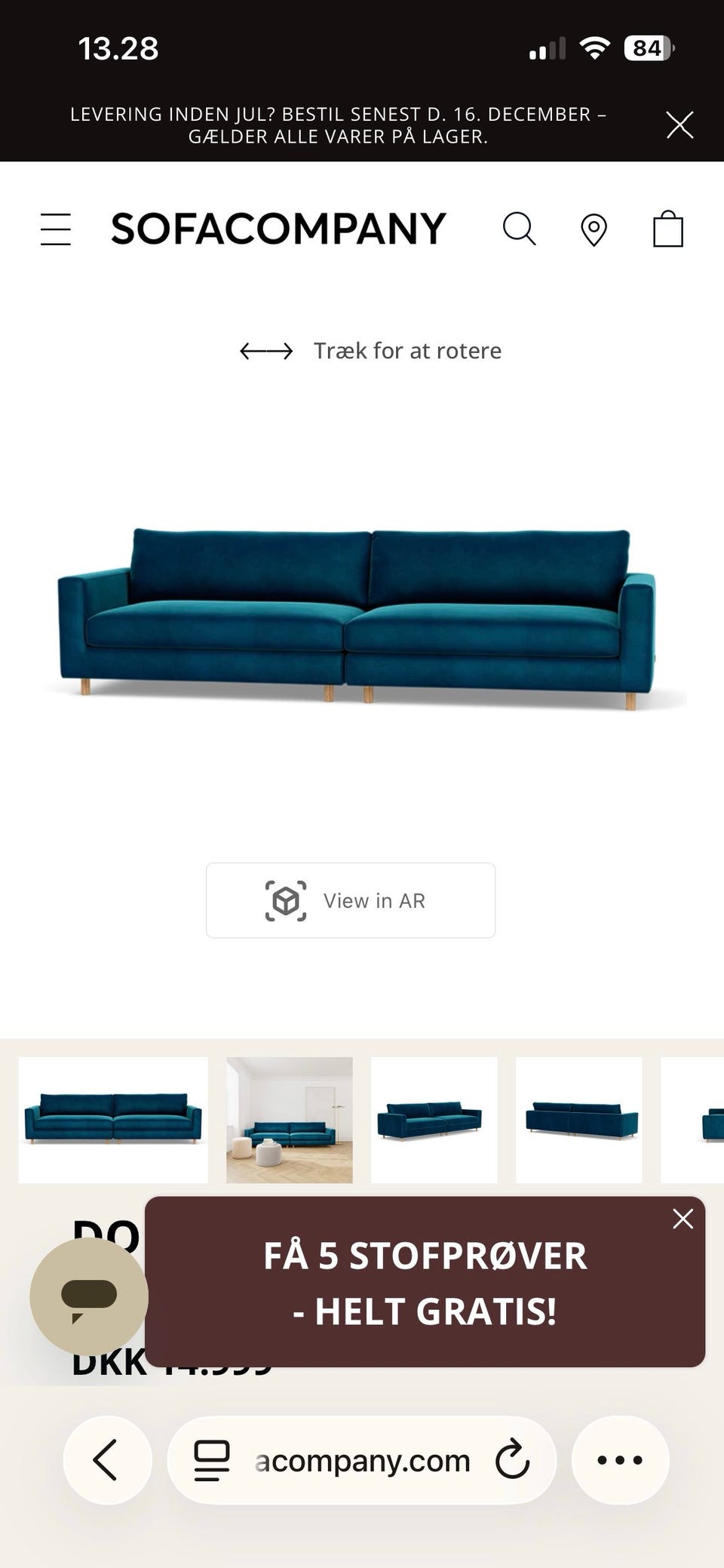Close the free fabric samples popup
The image size is (724, 1568).
pos(683,1219)
